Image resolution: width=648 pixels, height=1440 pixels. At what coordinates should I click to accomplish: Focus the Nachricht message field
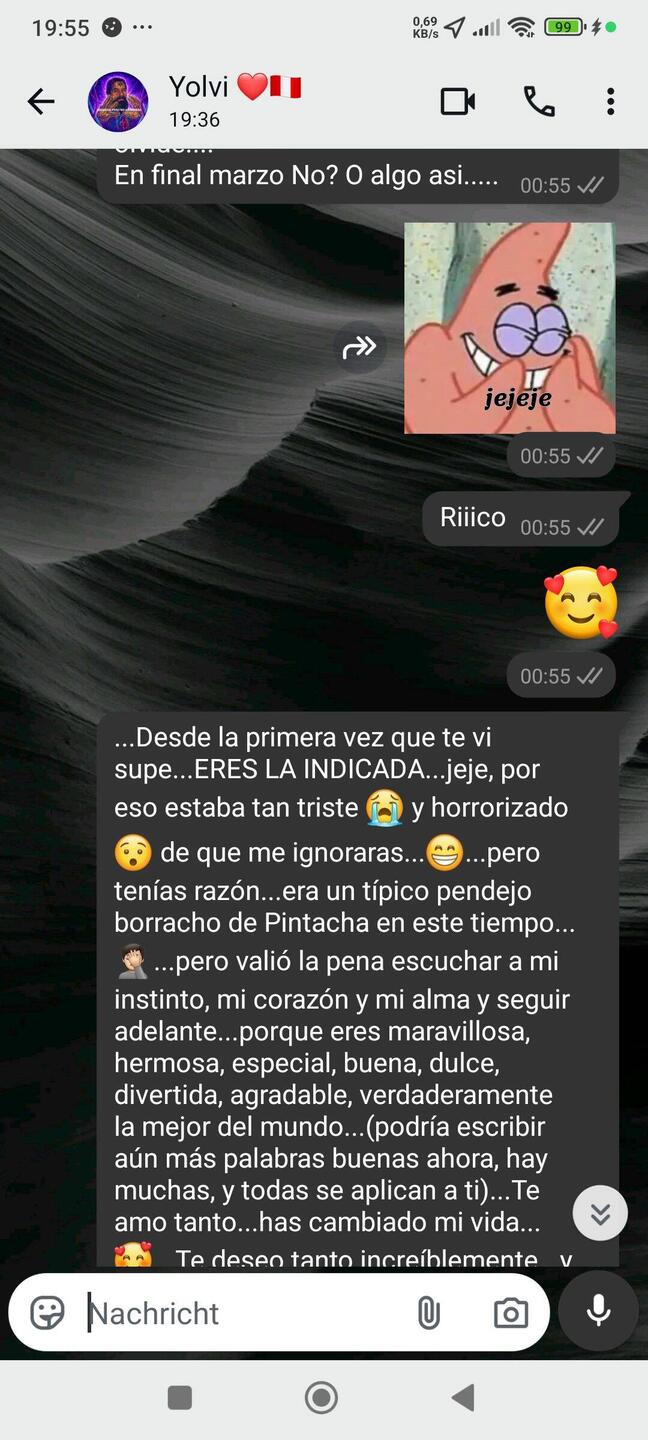pyautogui.click(x=245, y=1312)
